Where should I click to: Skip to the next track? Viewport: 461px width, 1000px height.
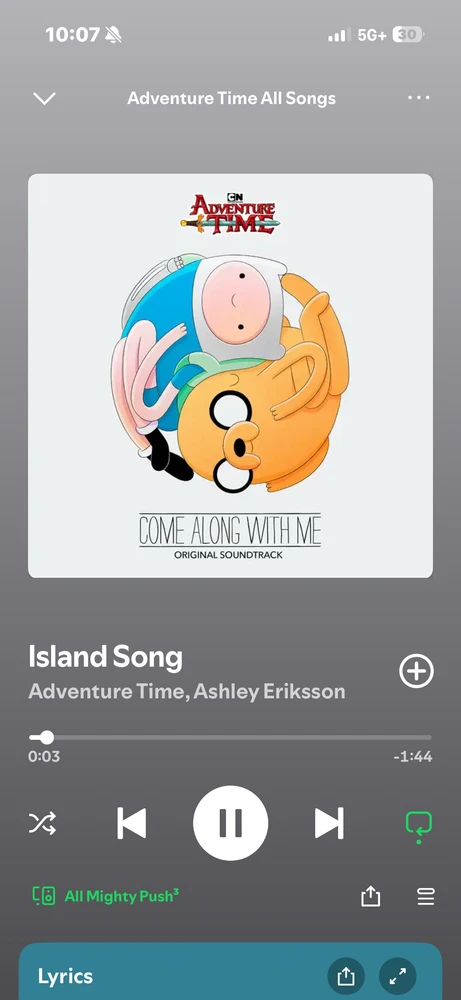(329, 823)
